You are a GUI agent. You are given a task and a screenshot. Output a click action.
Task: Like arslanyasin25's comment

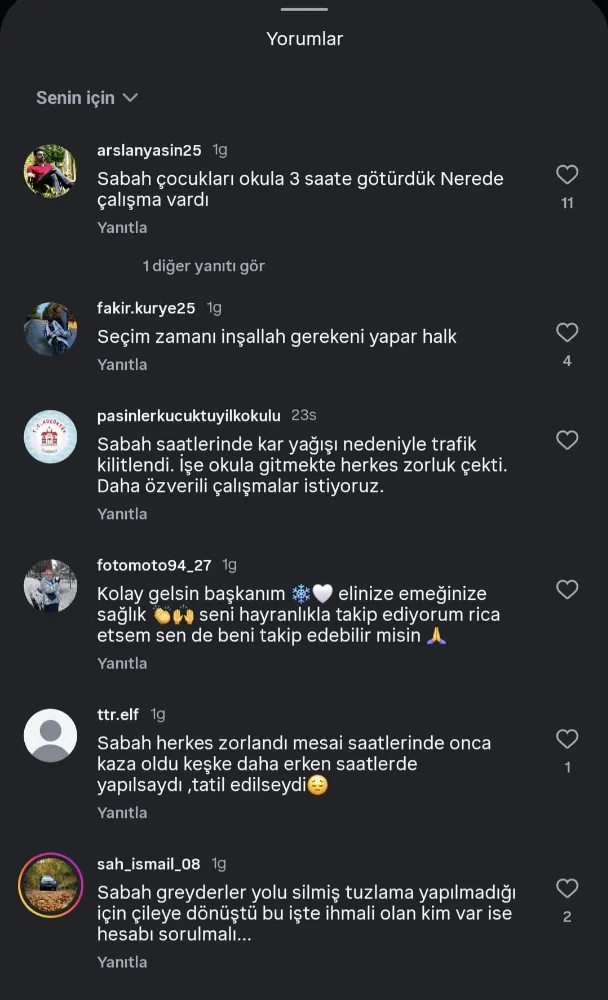pos(567,175)
